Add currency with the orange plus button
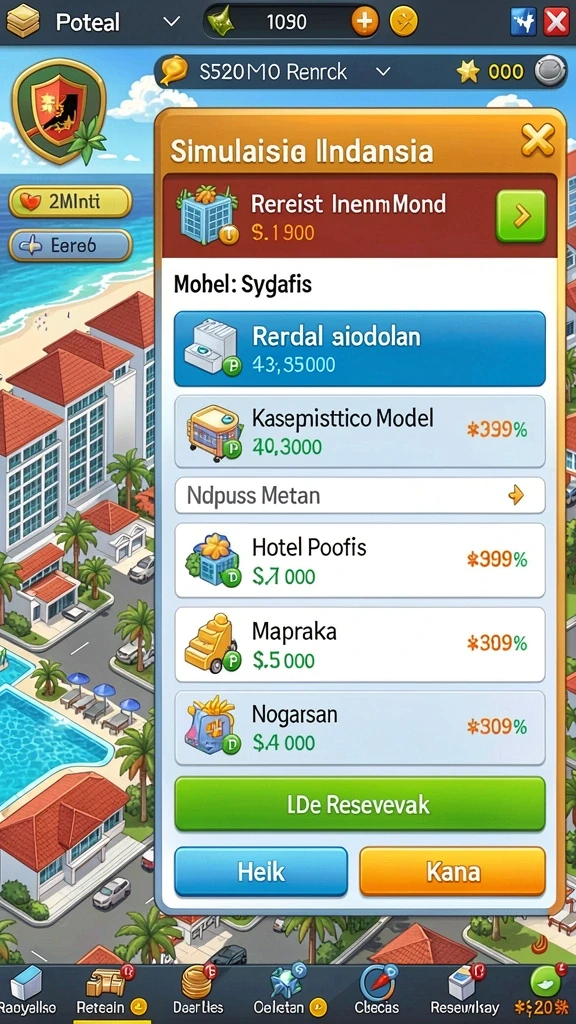This screenshot has width=576, height=1024. tap(365, 22)
